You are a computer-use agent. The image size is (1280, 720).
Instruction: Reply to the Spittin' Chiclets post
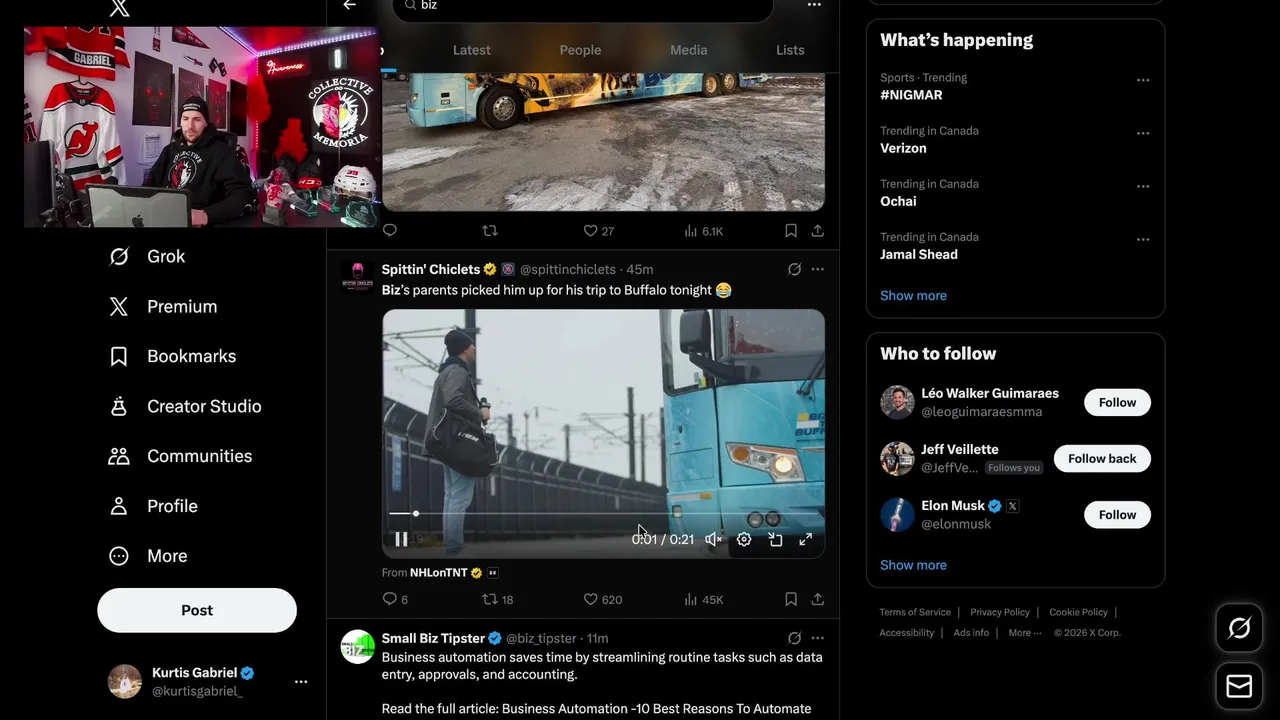(x=390, y=599)
